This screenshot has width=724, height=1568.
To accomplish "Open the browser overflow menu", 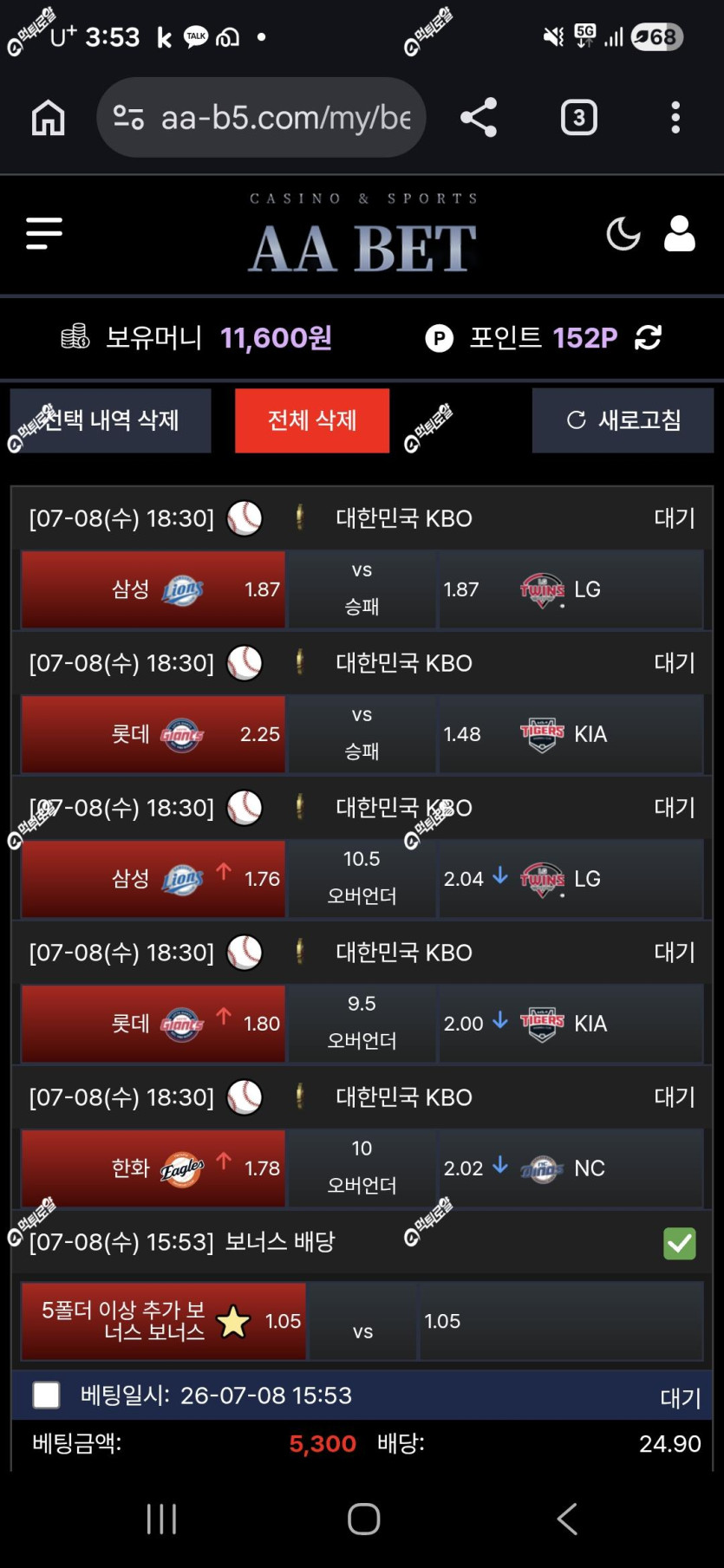I will coord(675,117).
